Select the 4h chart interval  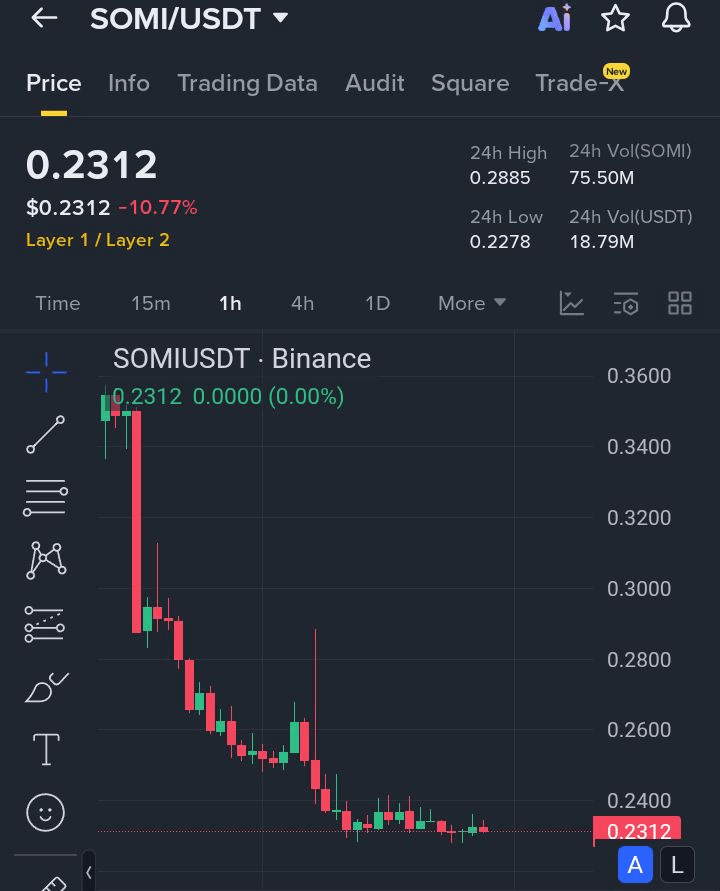pyautogui.click(x=302, y=303)
